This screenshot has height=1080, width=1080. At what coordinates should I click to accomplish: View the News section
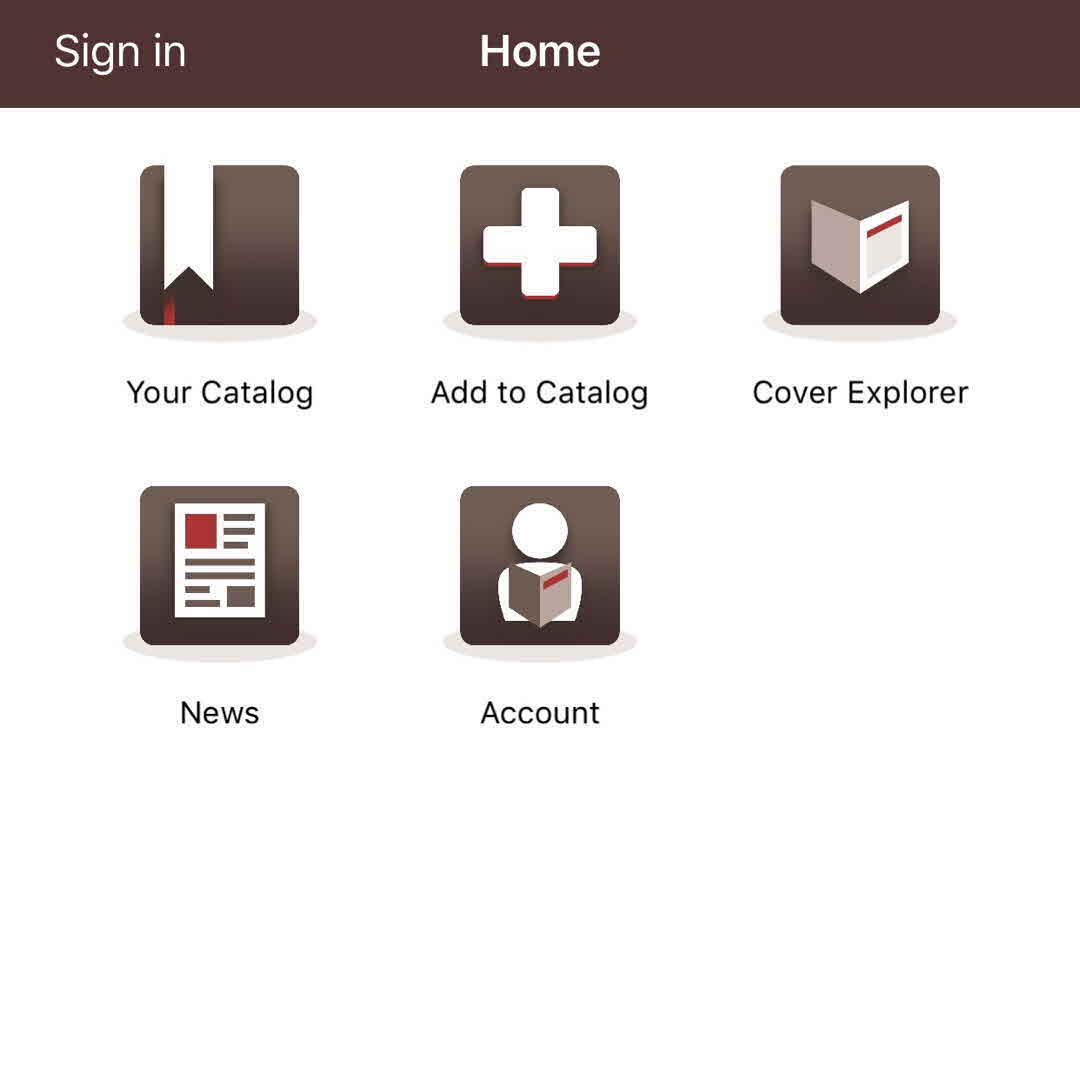(220, 566)
